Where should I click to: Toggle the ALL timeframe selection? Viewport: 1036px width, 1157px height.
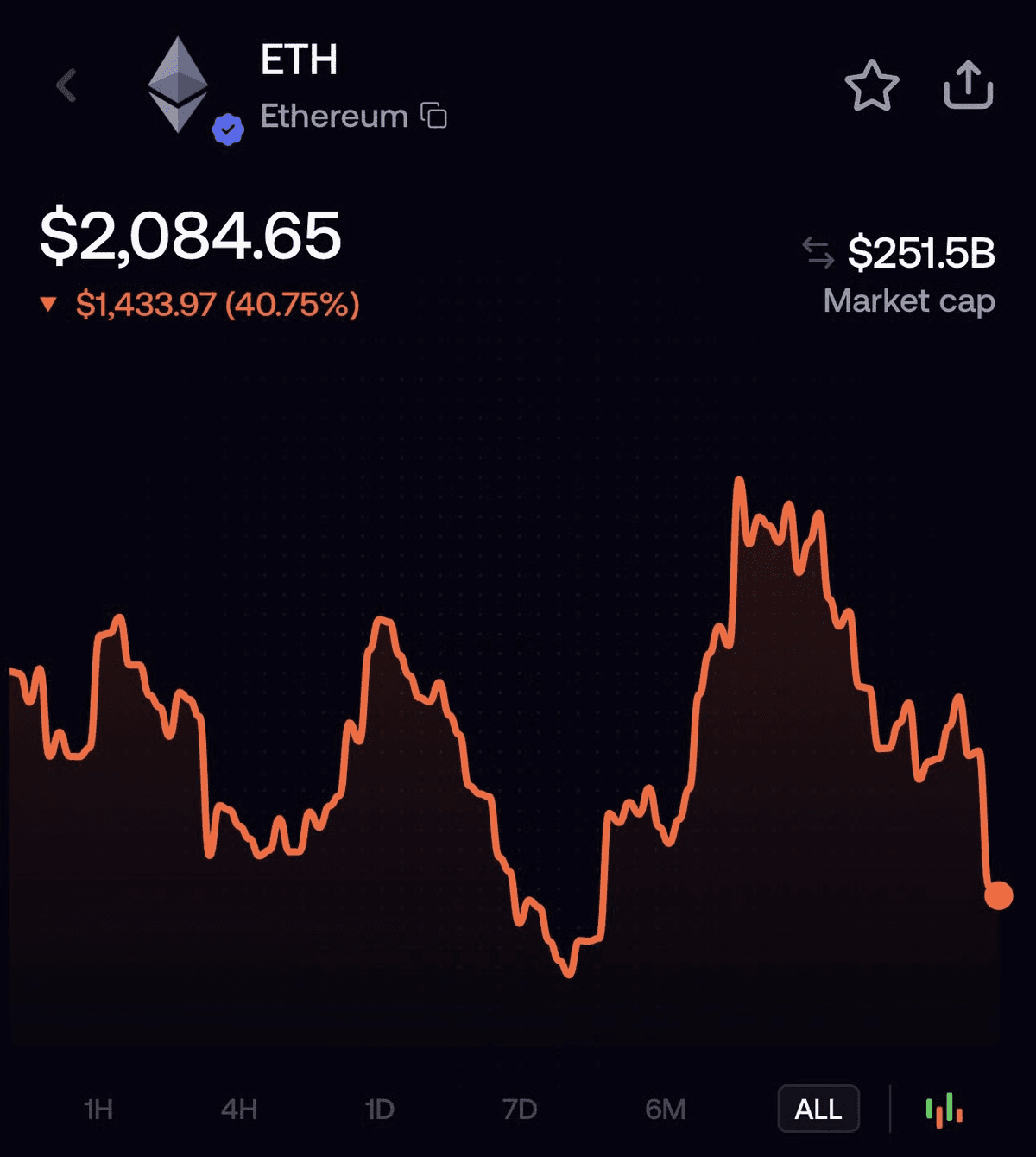coord(818,1109)
